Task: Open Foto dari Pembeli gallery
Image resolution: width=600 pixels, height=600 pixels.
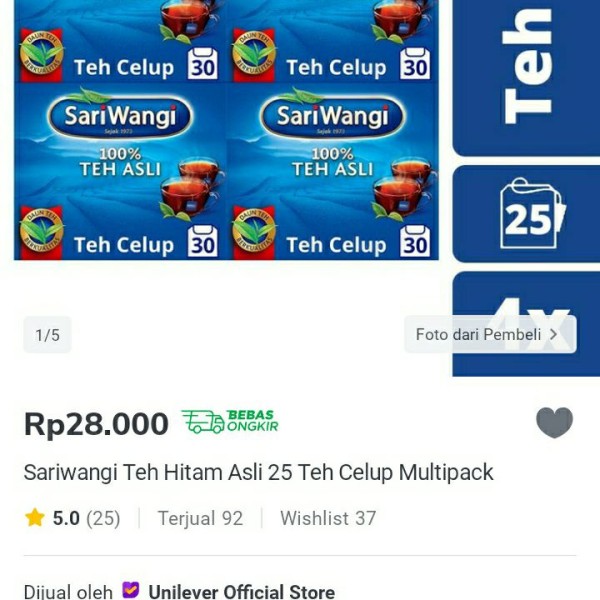Action: (489, 334)
